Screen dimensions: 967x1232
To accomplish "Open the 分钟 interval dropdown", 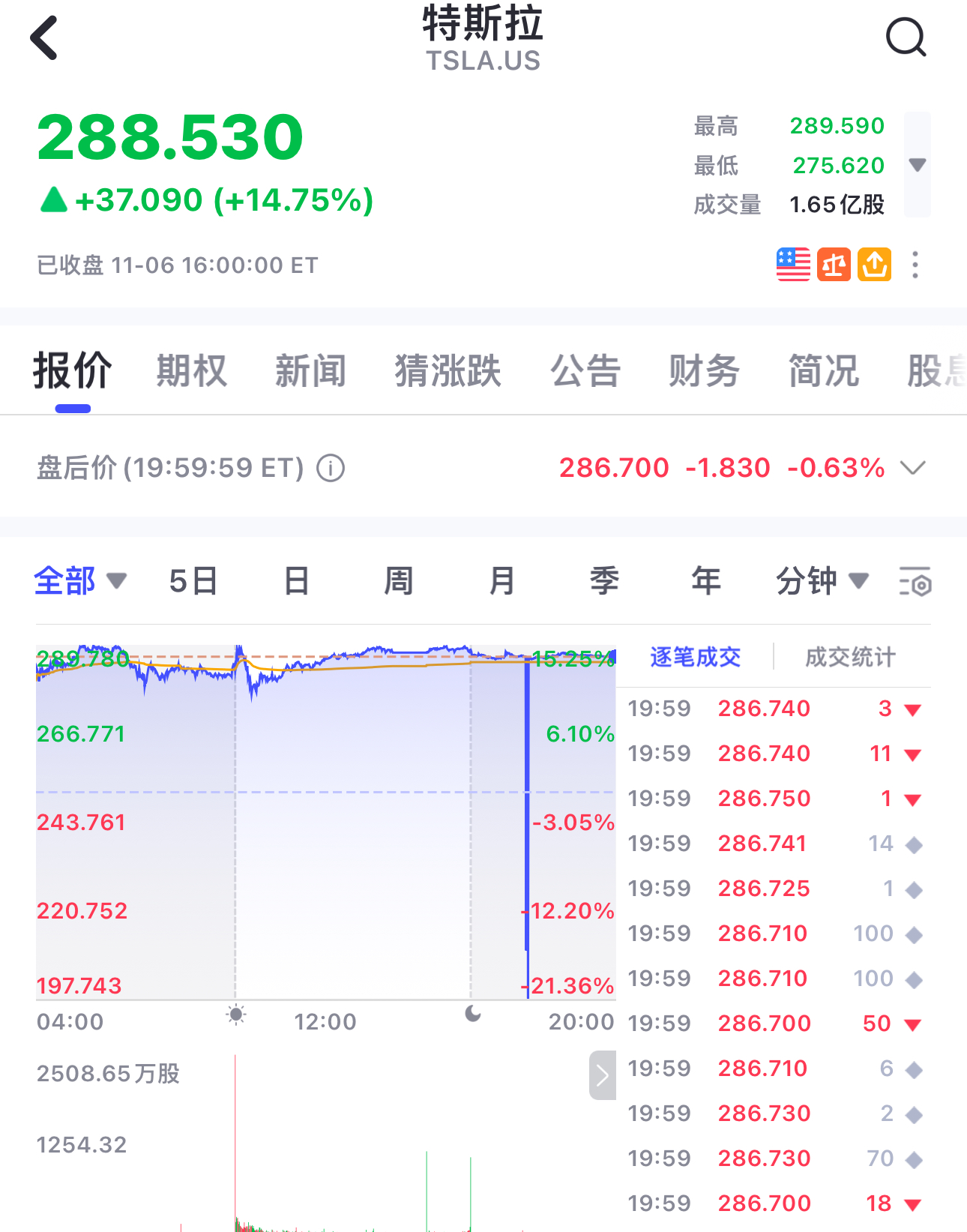I will click(x=822, y=581).
